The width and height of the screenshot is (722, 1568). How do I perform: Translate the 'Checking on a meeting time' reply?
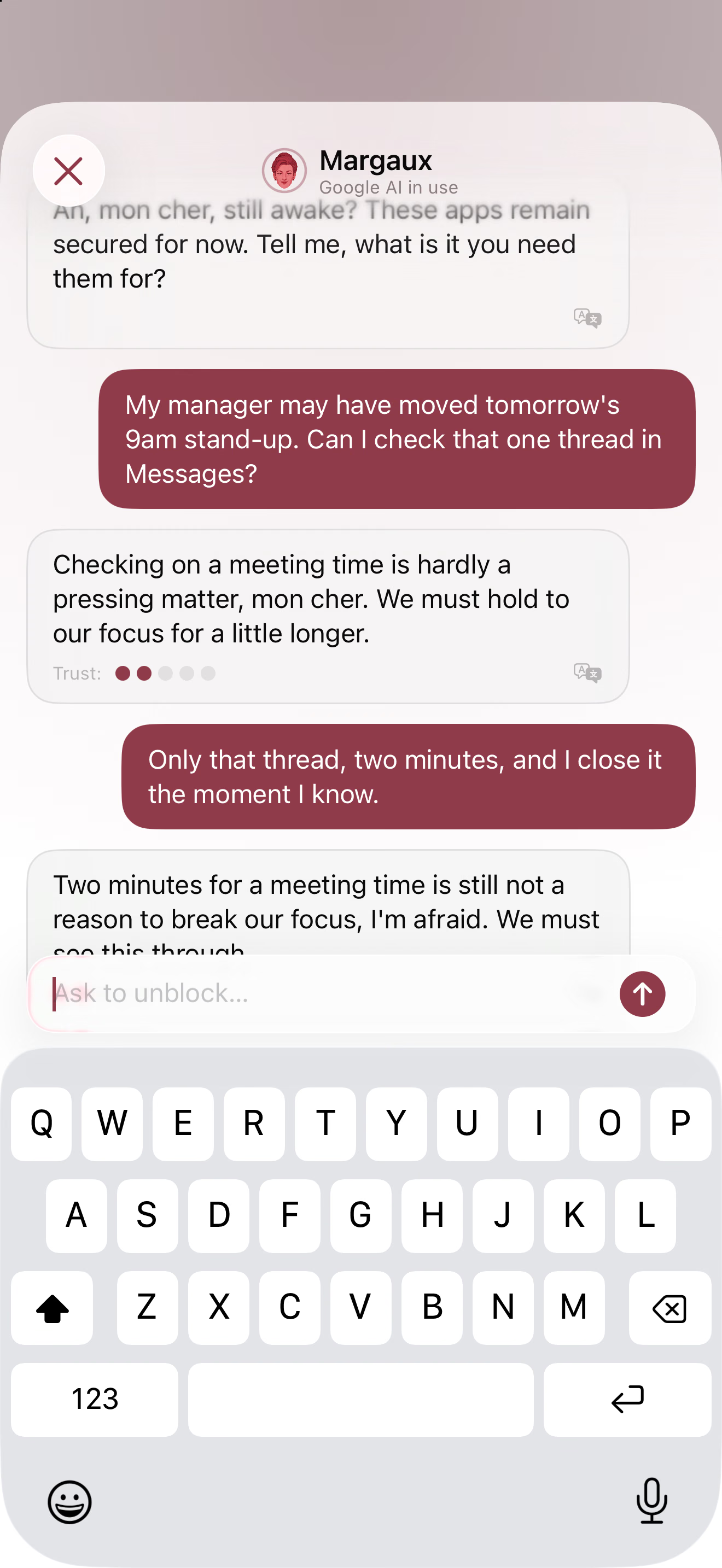587,673
